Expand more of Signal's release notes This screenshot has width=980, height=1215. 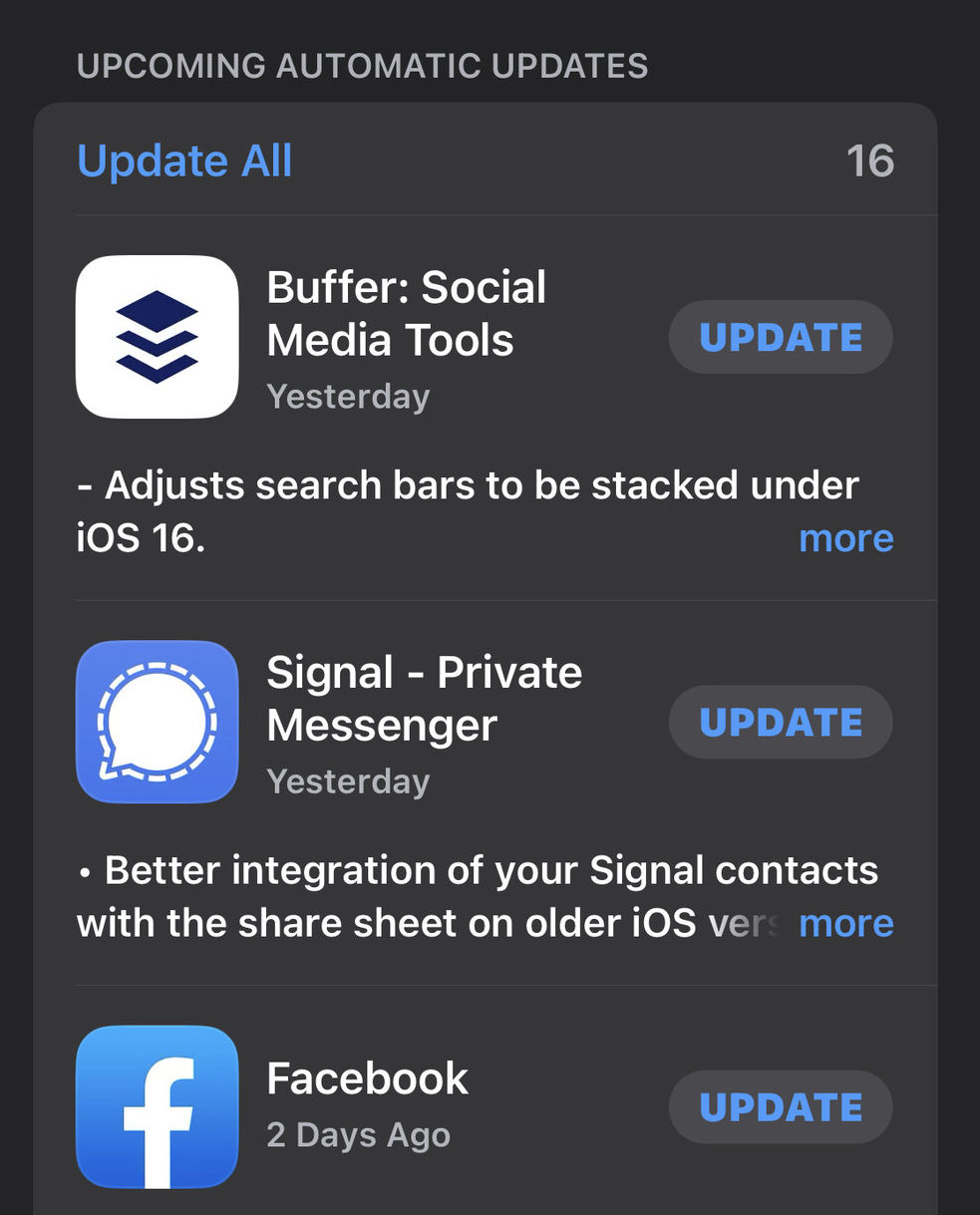[x=845, y=923]
